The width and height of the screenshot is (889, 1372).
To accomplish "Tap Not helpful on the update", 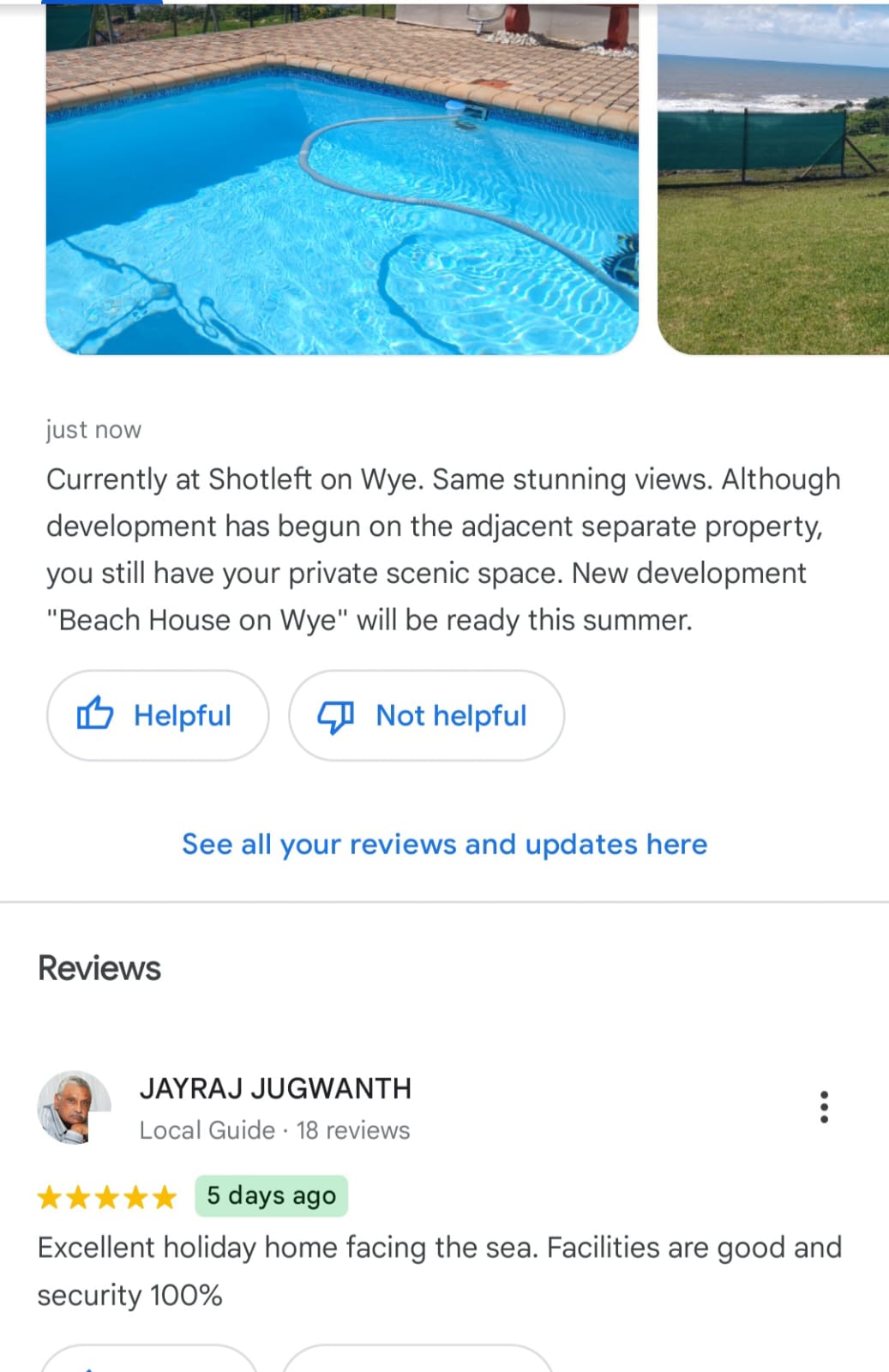I will pos(426,715).
